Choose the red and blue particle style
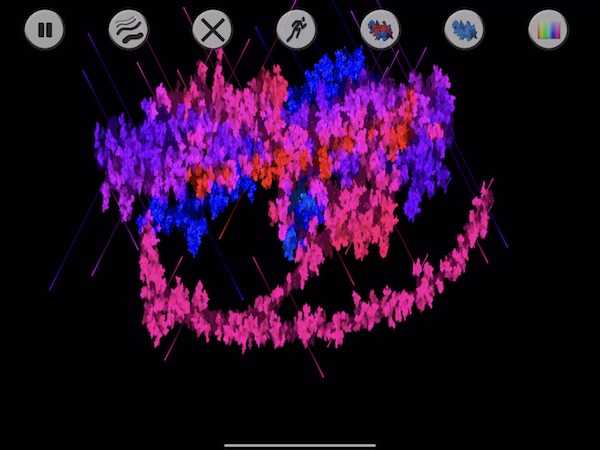Image resolution: width=600 pixels, height=450 pixels. coord(380,29)
